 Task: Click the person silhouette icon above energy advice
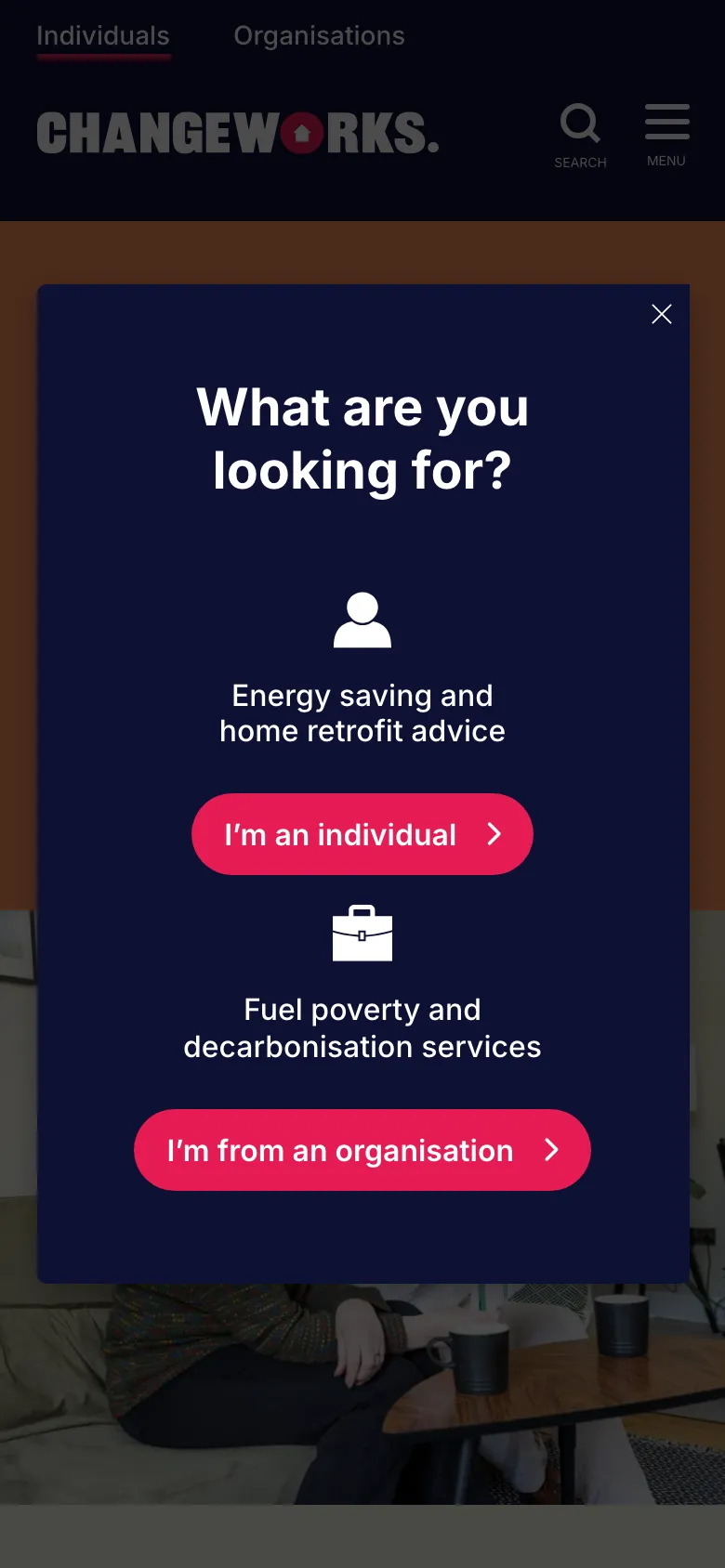click(362, 618)
